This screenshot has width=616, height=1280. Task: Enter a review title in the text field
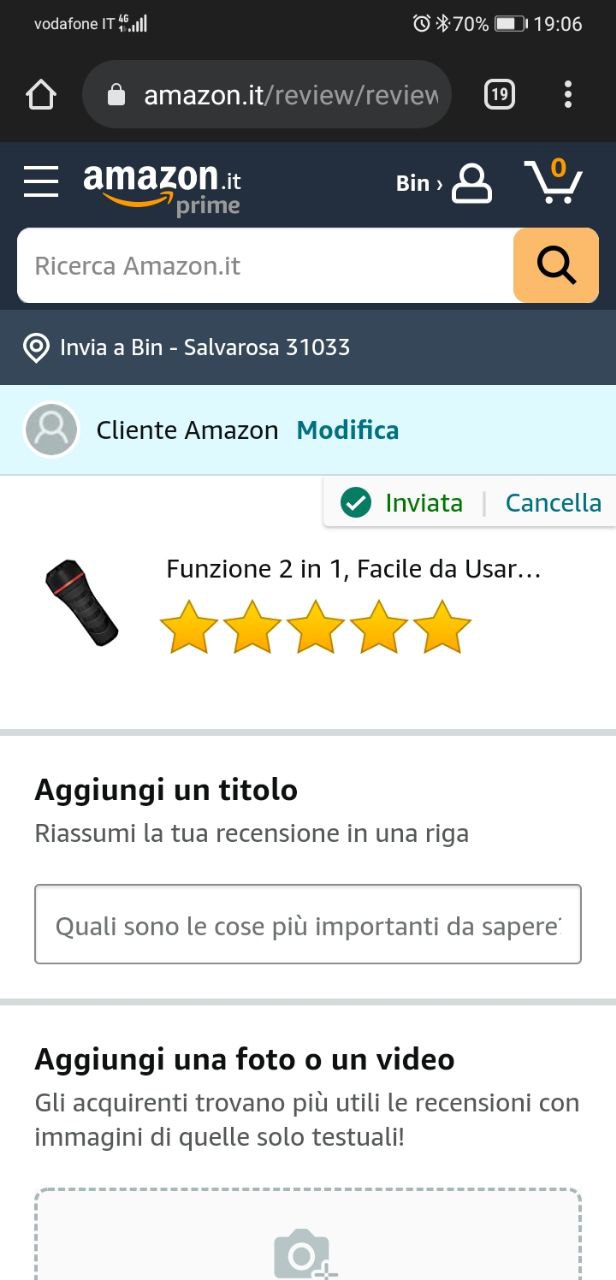(307, 925)
